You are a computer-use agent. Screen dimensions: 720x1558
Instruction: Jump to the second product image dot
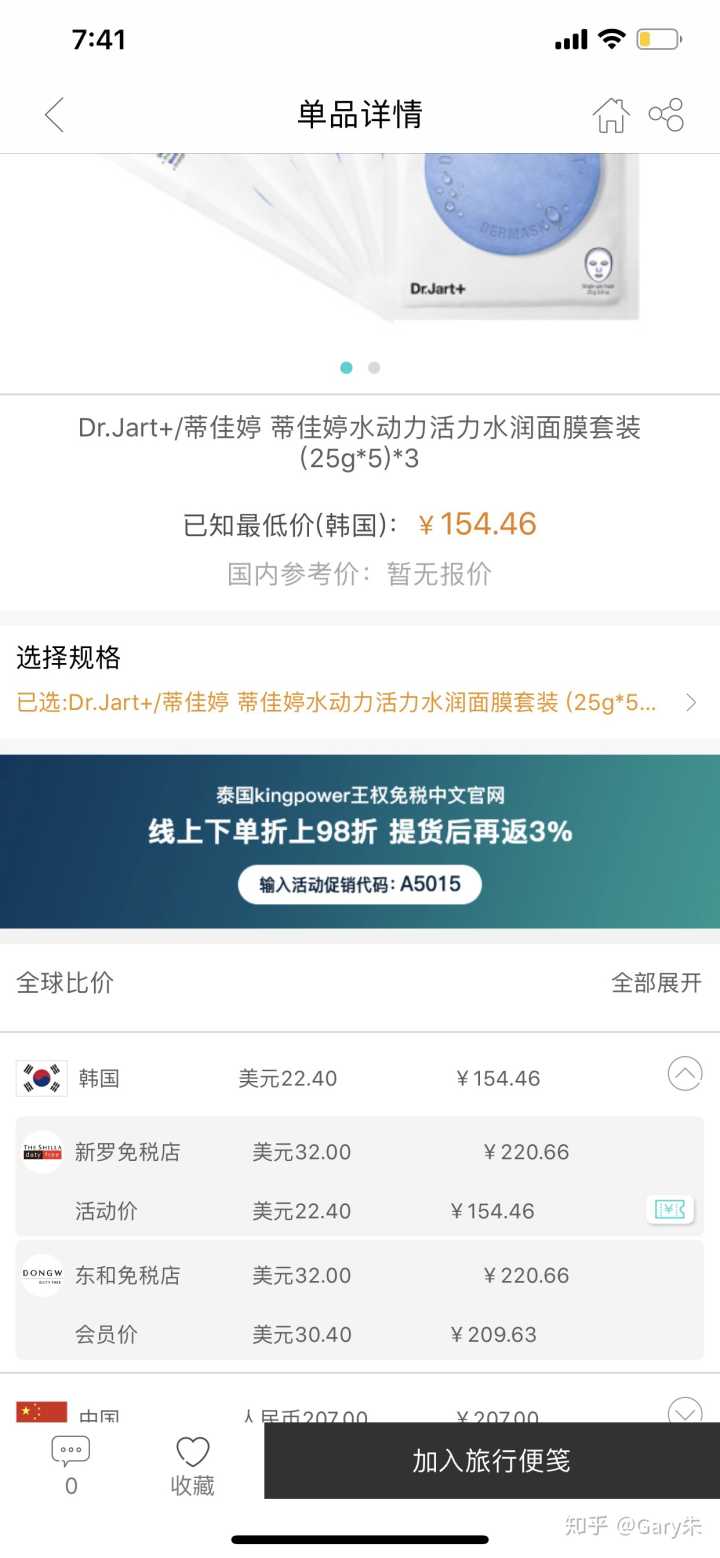(374, 368)
